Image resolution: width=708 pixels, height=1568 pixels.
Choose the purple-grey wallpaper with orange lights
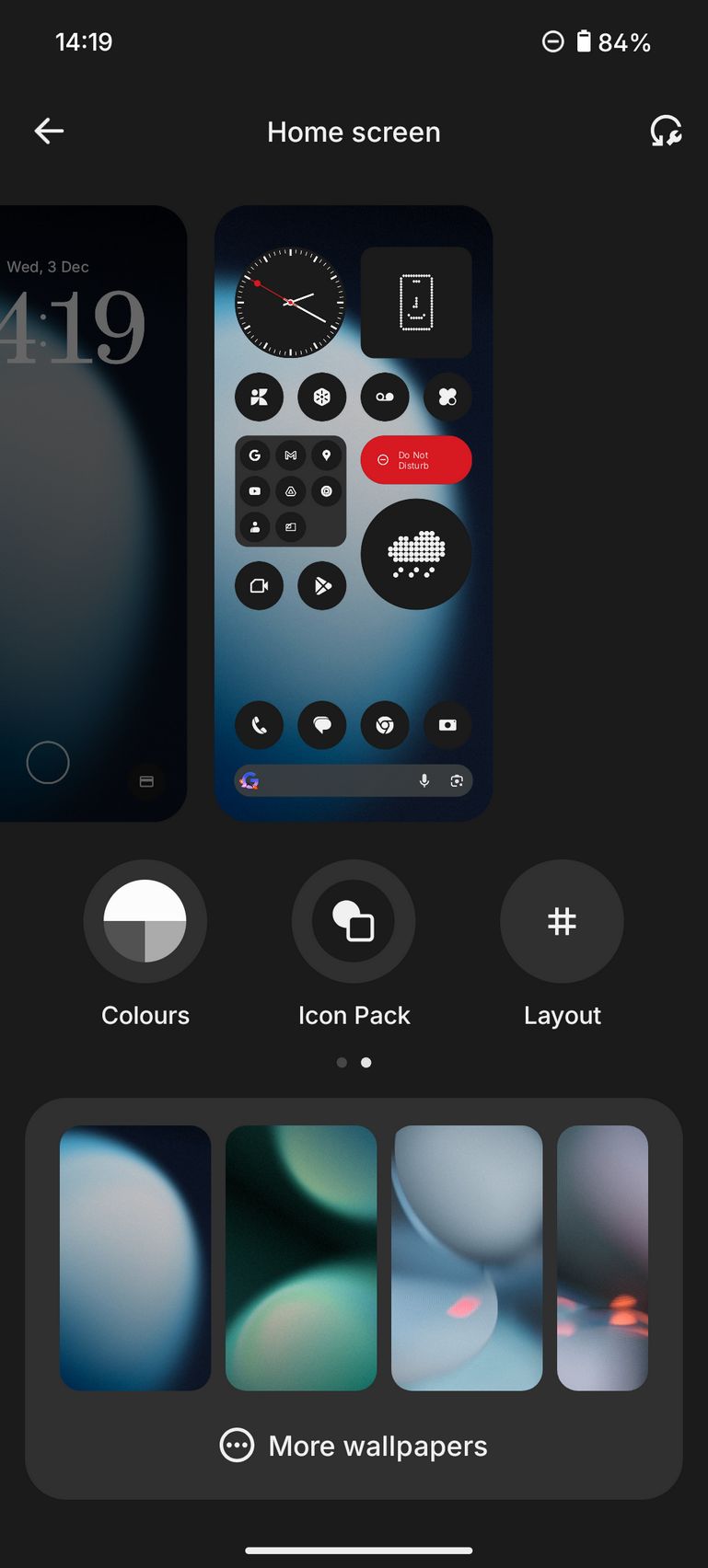pos(602,1257)
